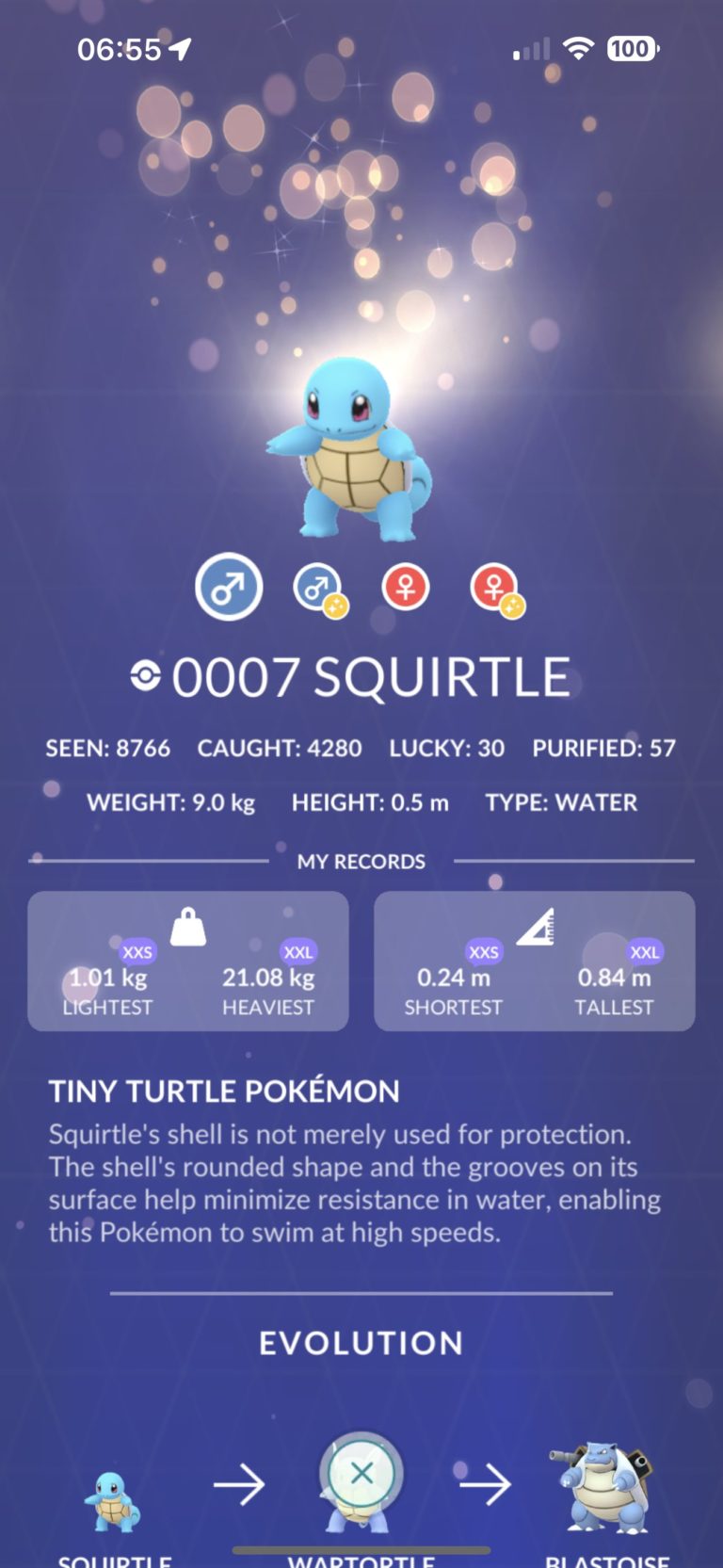
Task: Switch display back to male Squirtle
Action: click(x=227, y=587)
